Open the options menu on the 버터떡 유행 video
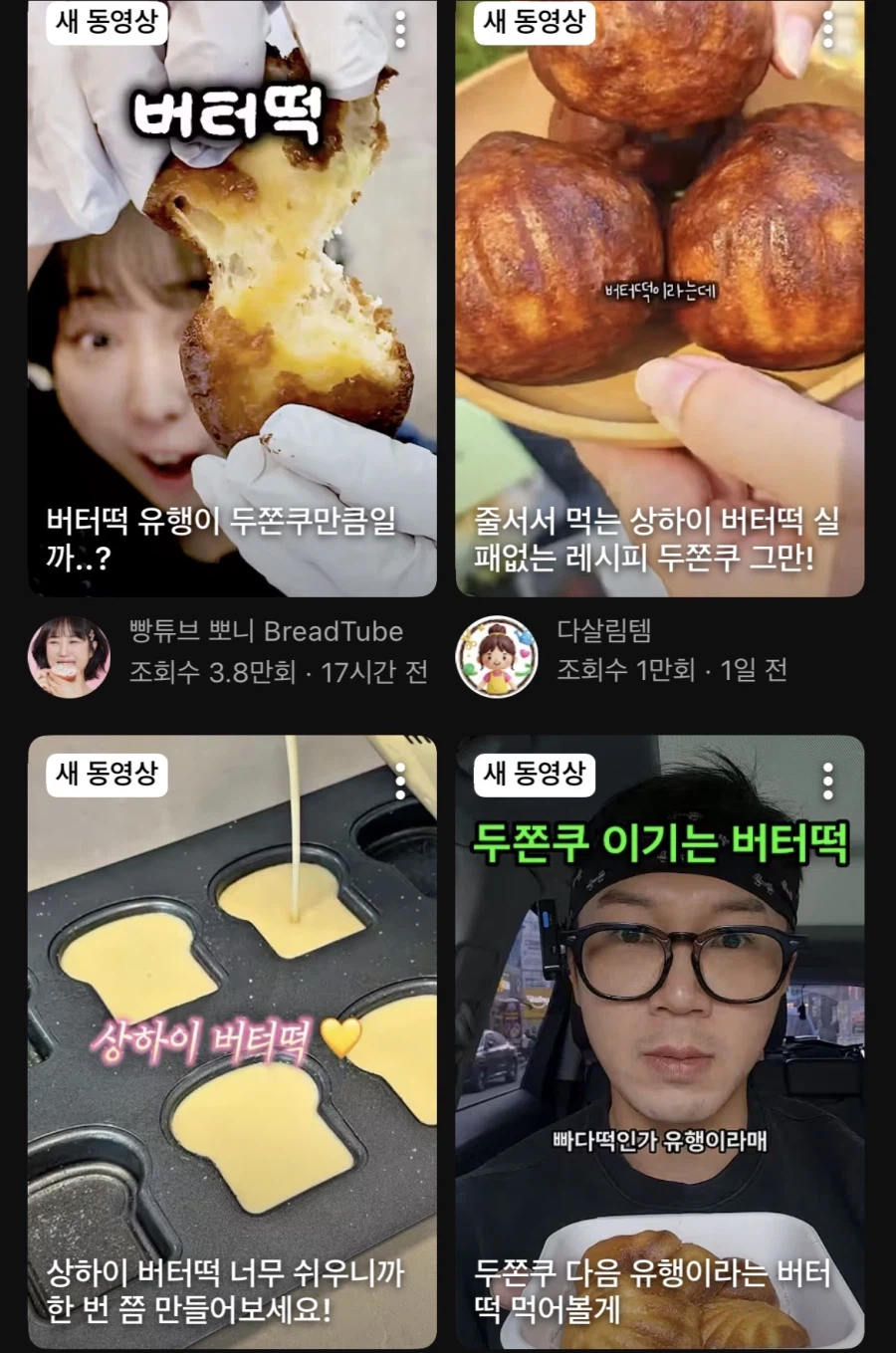 click(400, 28)
